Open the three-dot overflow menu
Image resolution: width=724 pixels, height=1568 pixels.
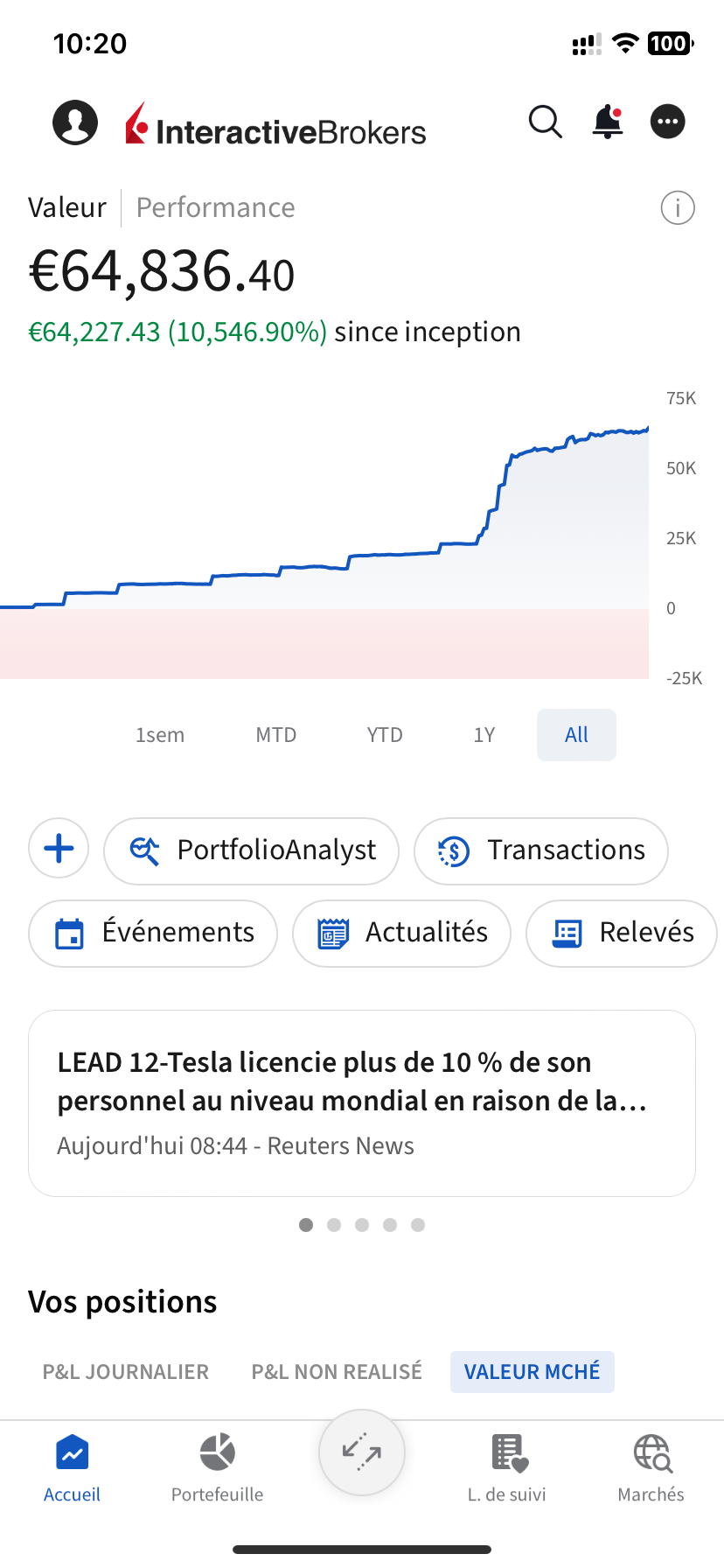click(668, 122)
